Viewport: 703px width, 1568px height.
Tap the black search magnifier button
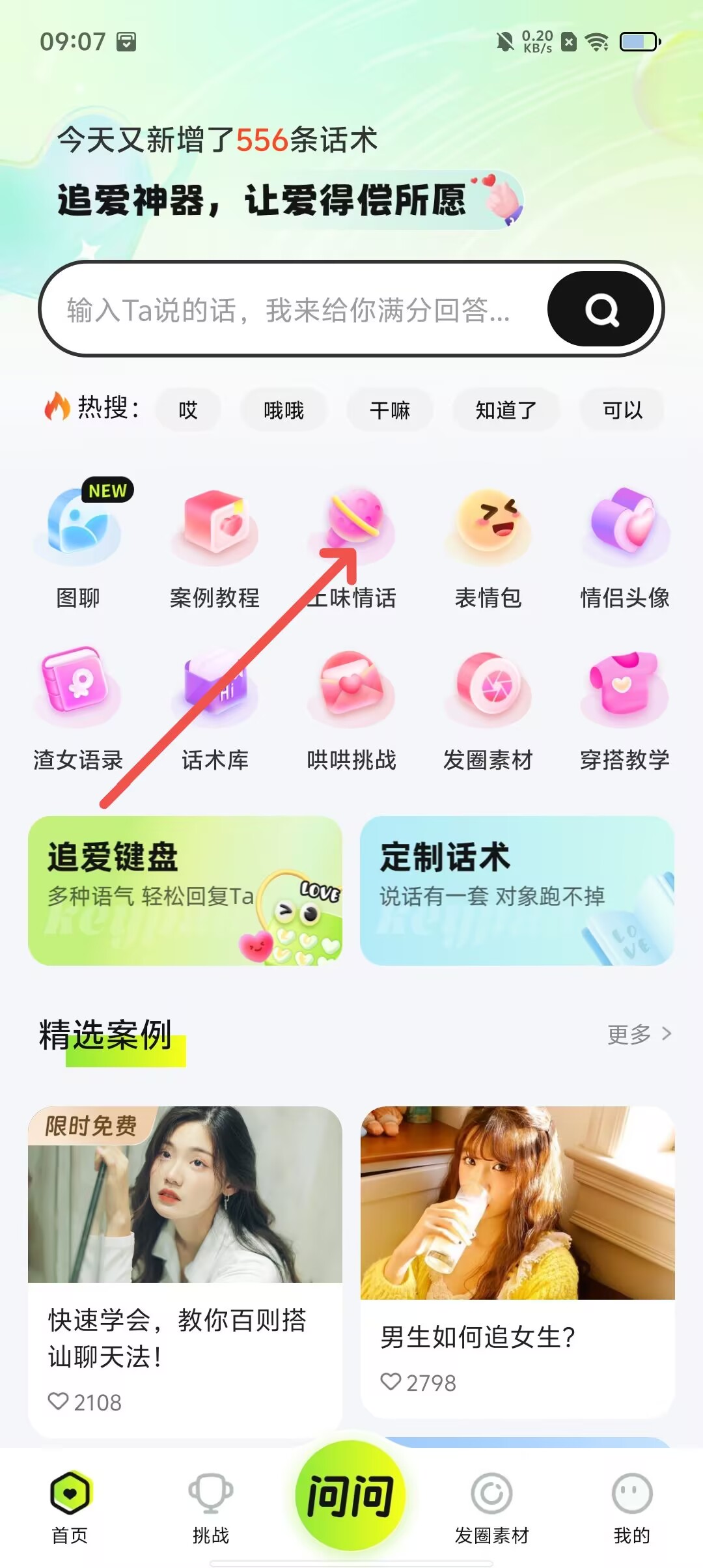pos(601,309)
